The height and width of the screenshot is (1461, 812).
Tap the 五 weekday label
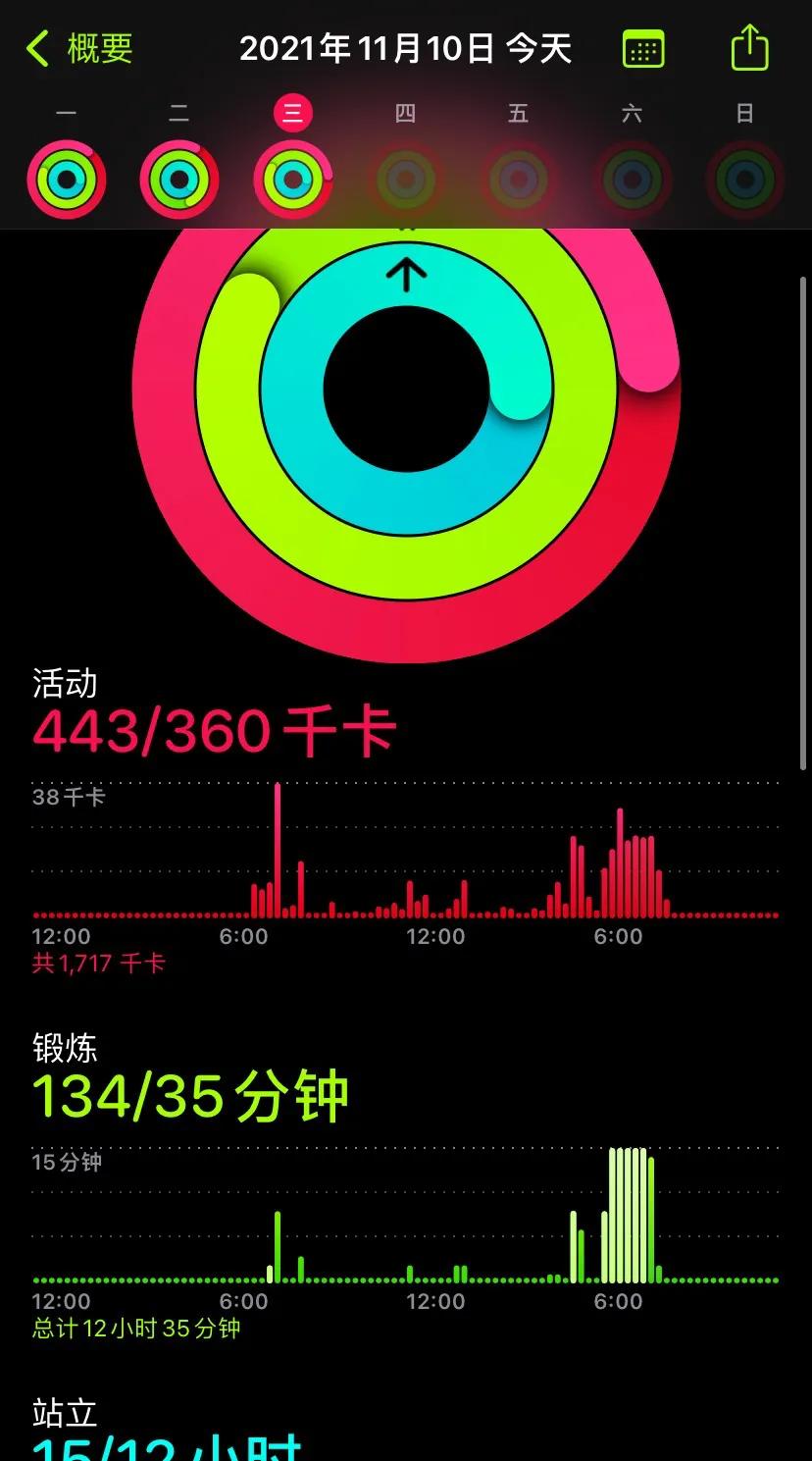click(x=519, y=113)
